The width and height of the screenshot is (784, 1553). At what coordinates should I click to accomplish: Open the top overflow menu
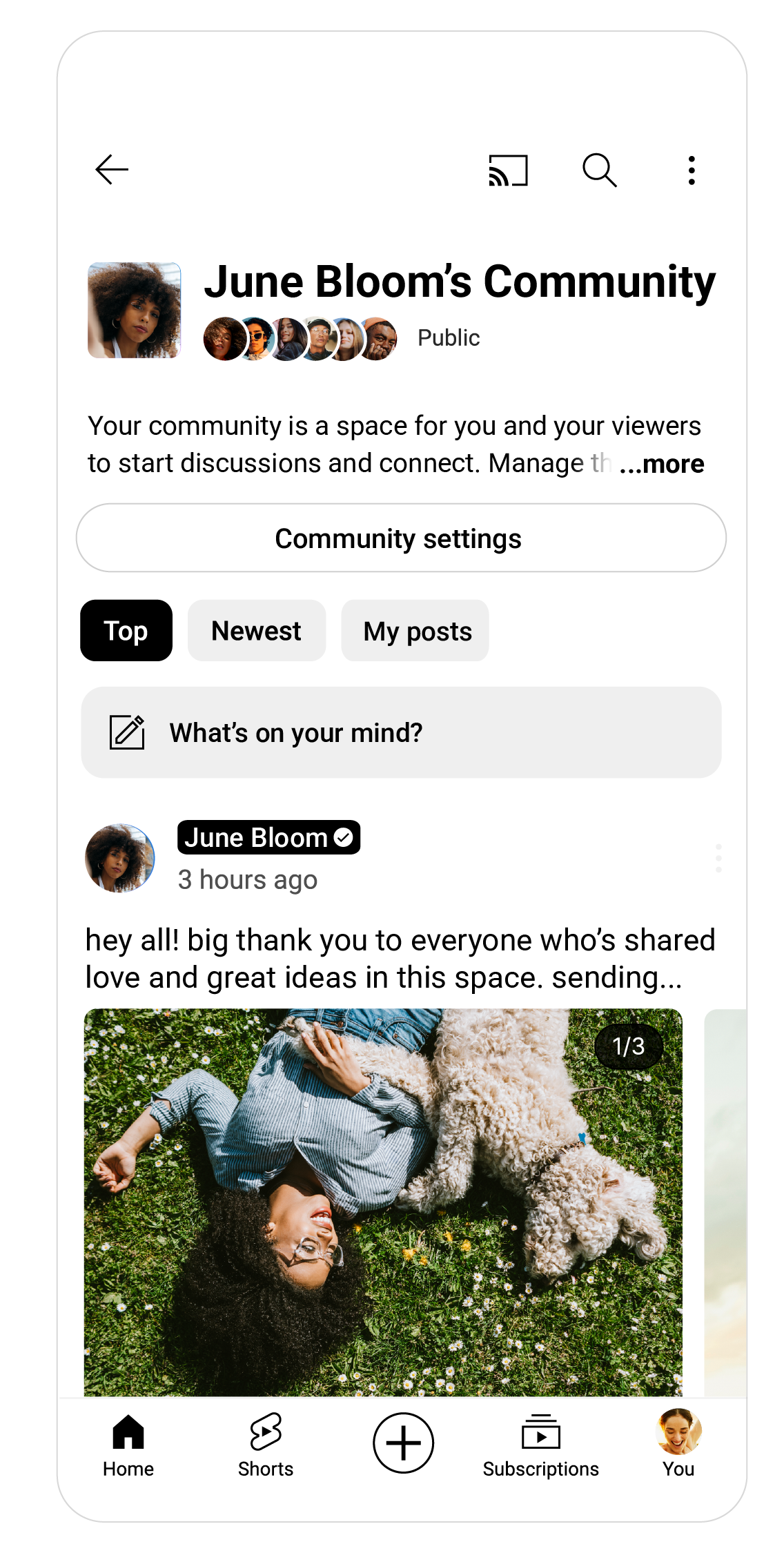click(692, 170)
